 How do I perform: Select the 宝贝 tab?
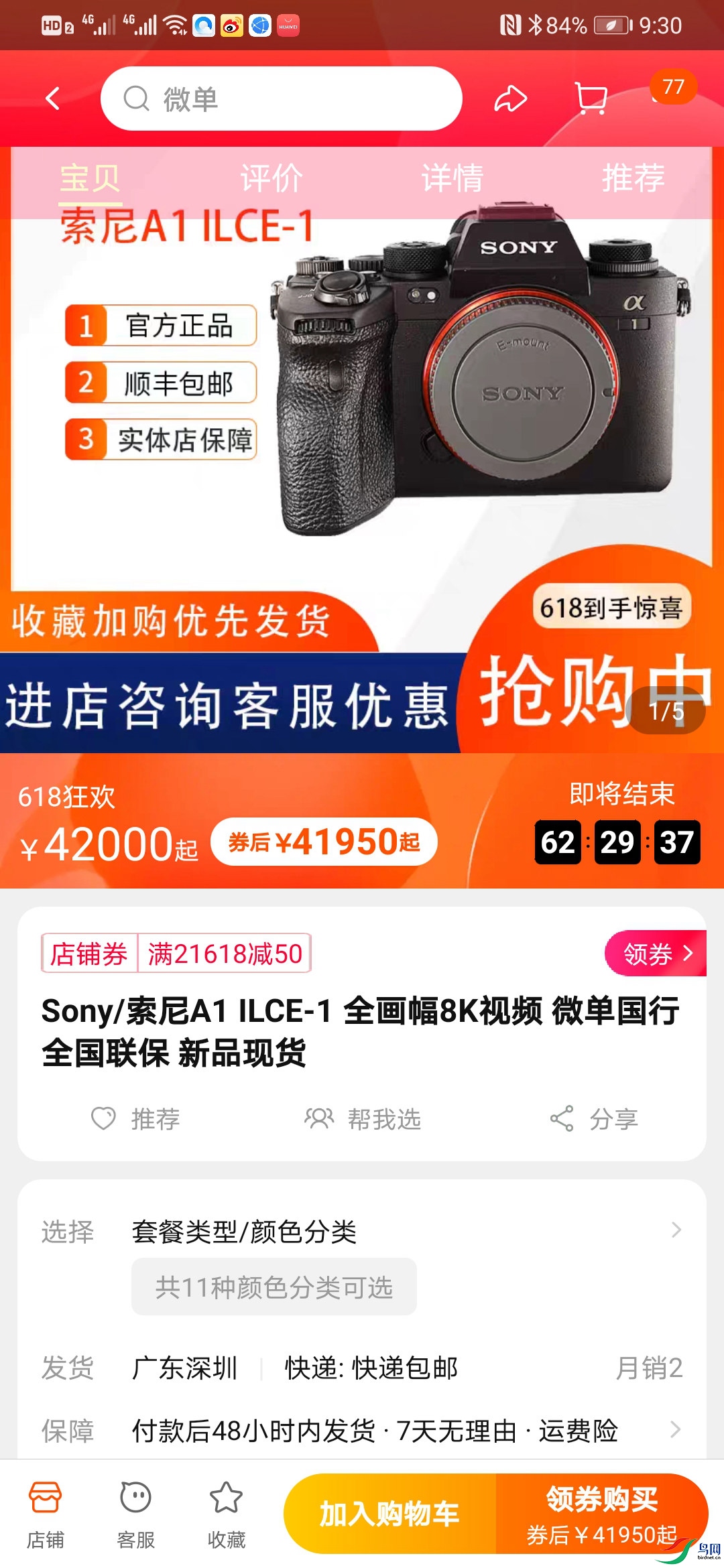(x=90, y=178)
